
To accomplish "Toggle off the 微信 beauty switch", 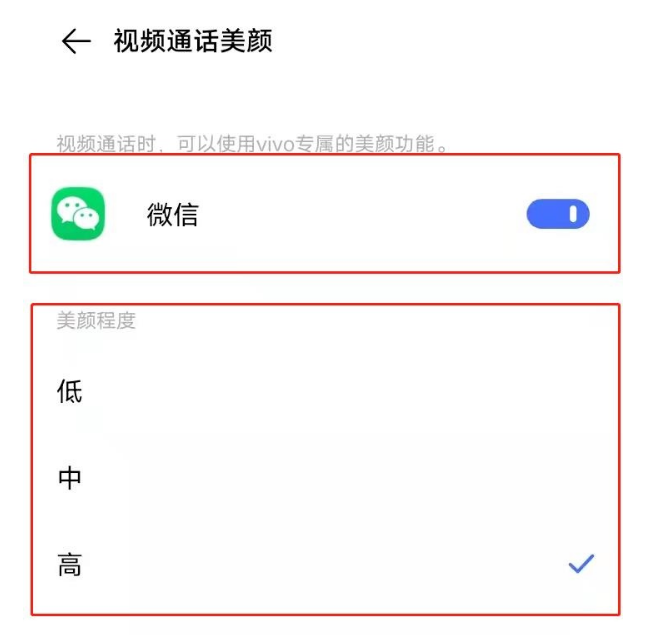I will (558, 214).
